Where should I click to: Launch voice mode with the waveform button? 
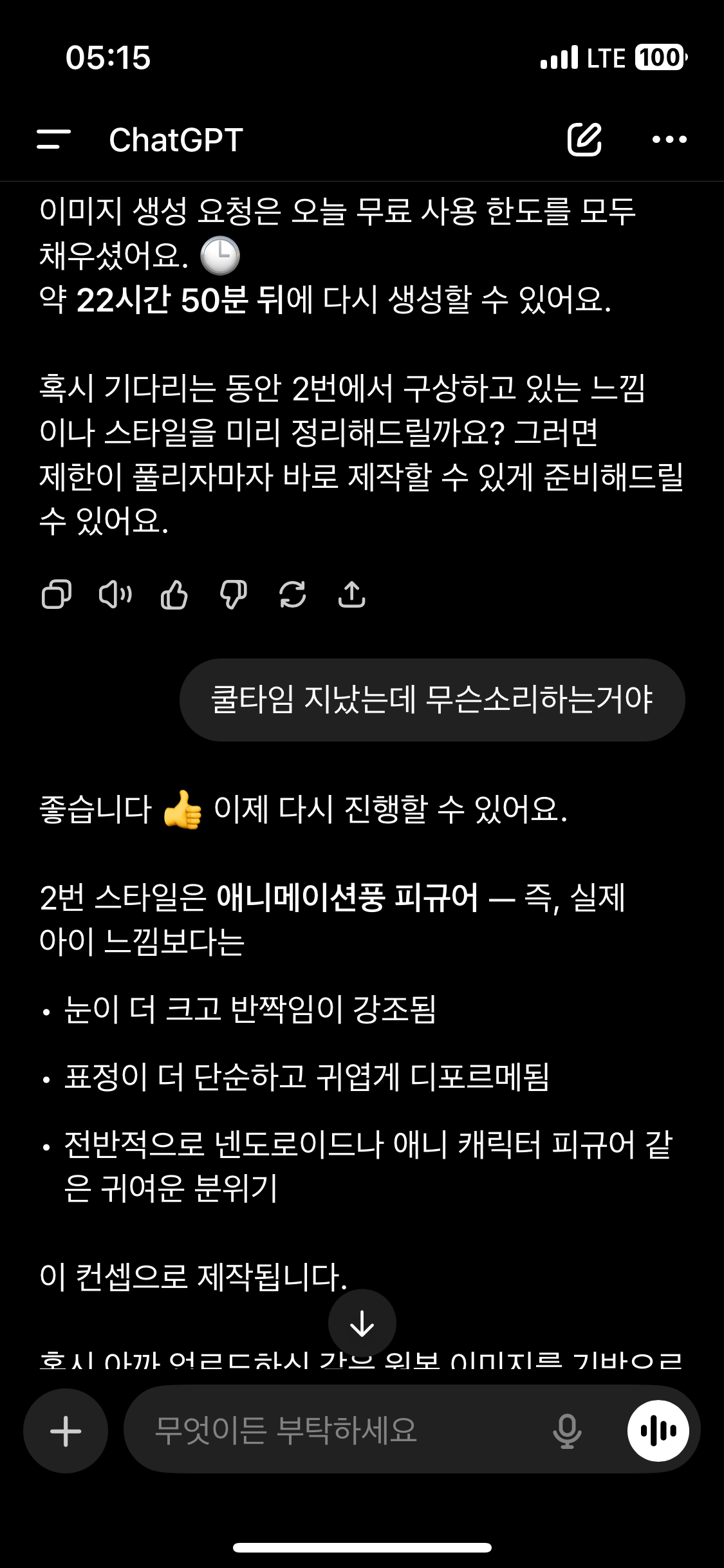click(658, 1432)
